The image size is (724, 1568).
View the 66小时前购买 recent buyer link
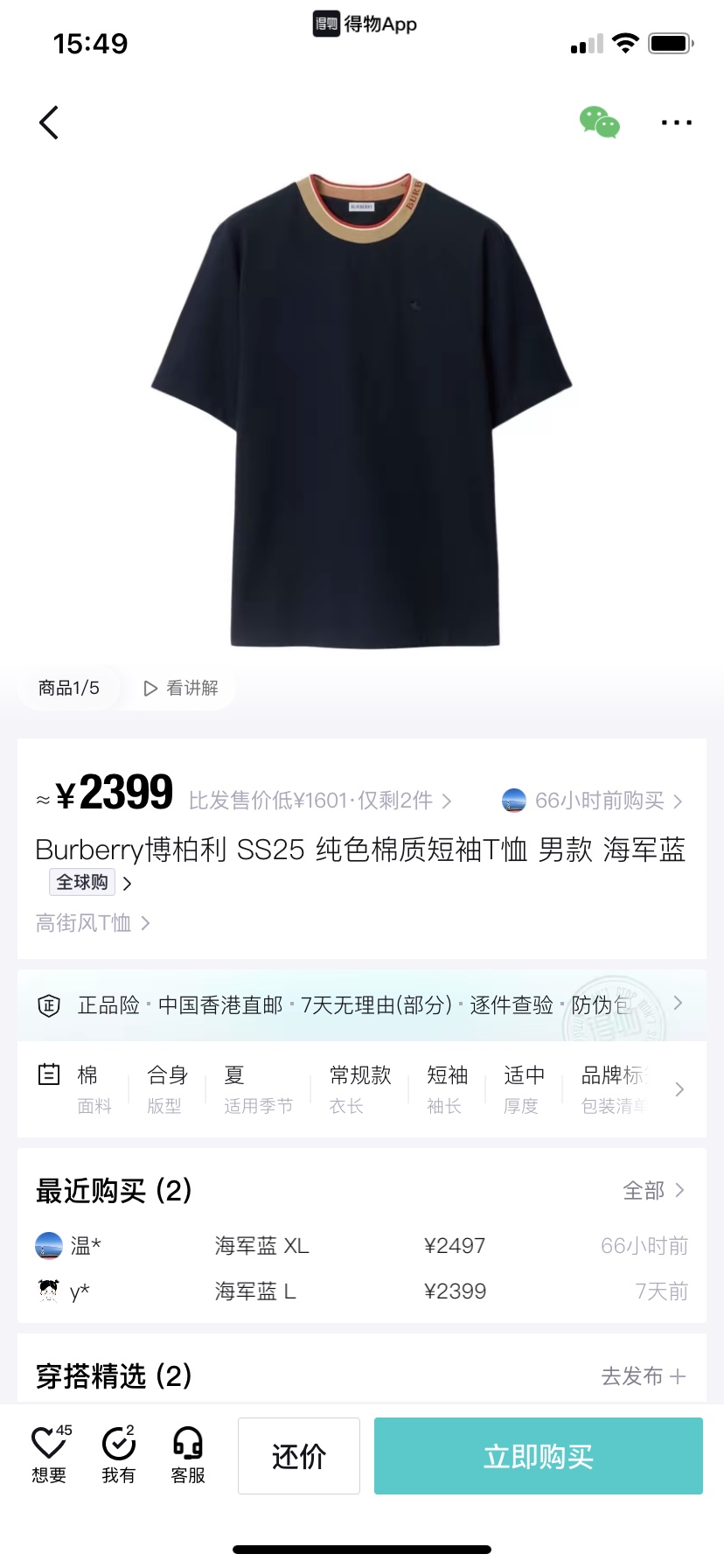tap(593, 801)
